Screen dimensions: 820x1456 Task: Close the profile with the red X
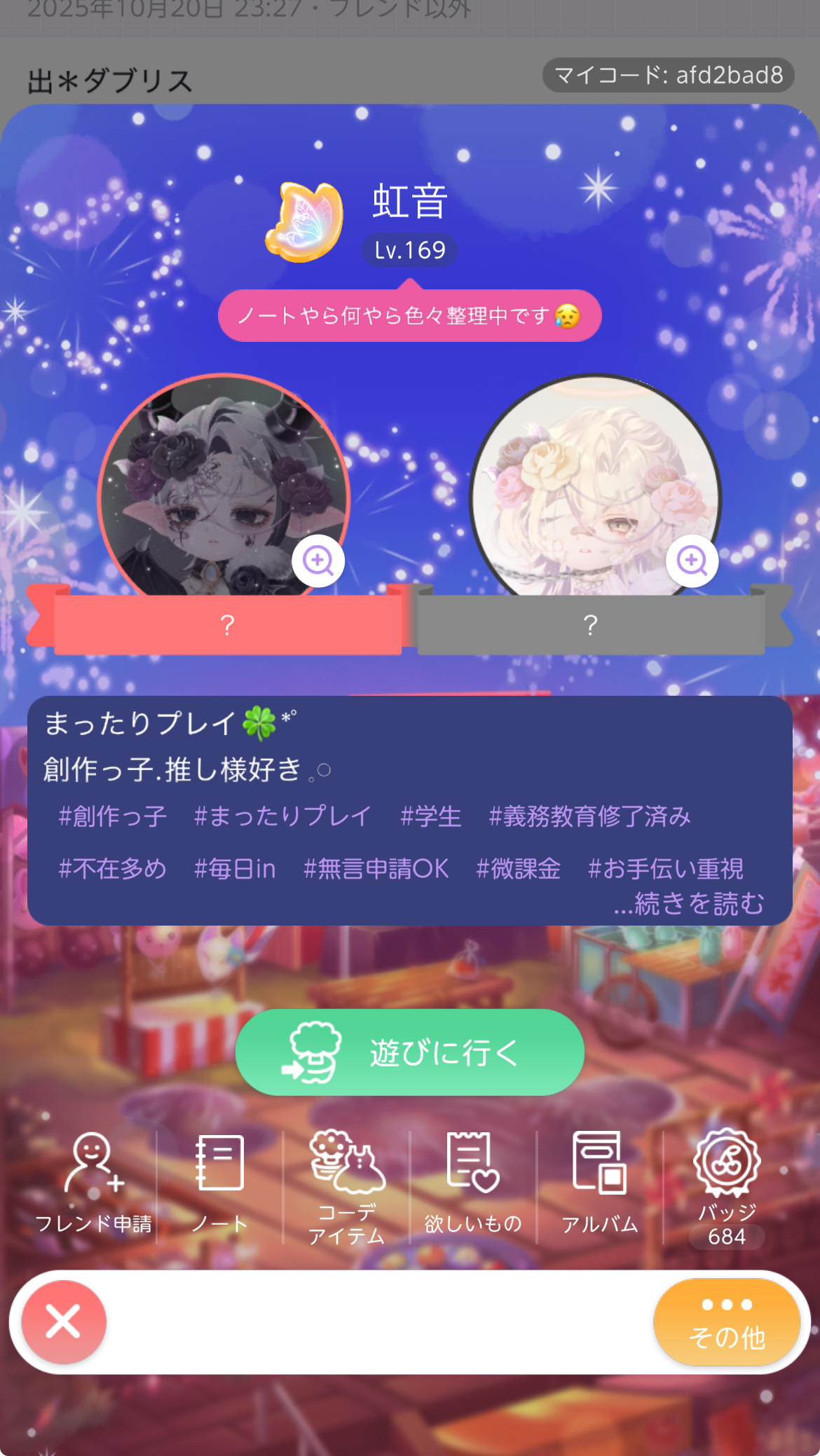tap(64, 1322)
